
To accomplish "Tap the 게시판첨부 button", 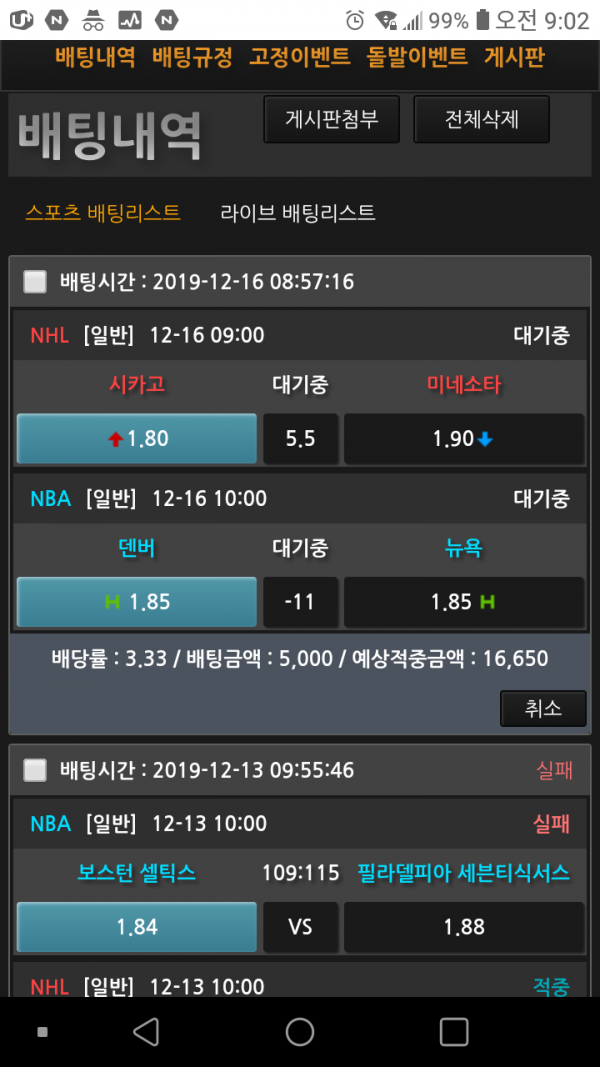I will [x=331, y=119].
